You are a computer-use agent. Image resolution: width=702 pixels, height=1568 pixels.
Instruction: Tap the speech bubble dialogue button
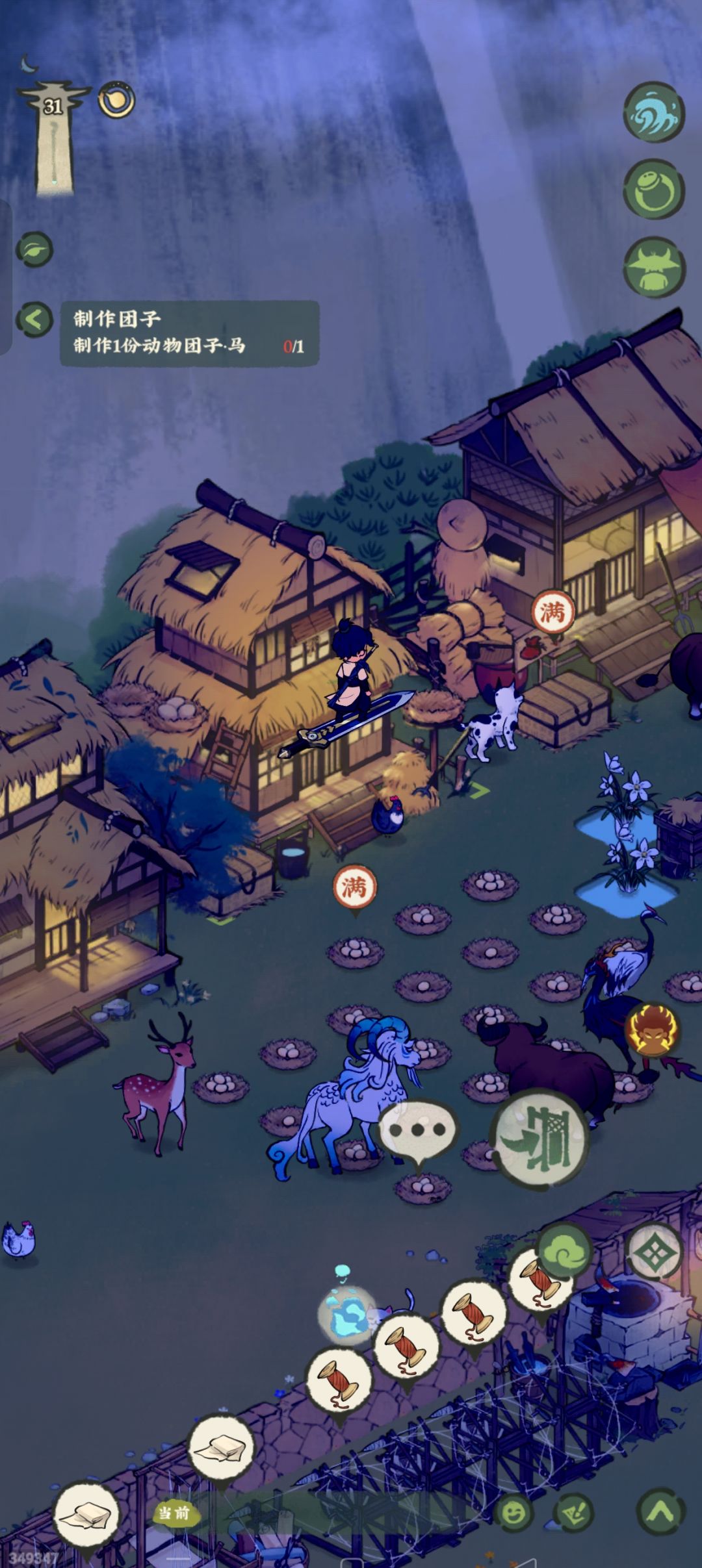tap(418, 1131)
